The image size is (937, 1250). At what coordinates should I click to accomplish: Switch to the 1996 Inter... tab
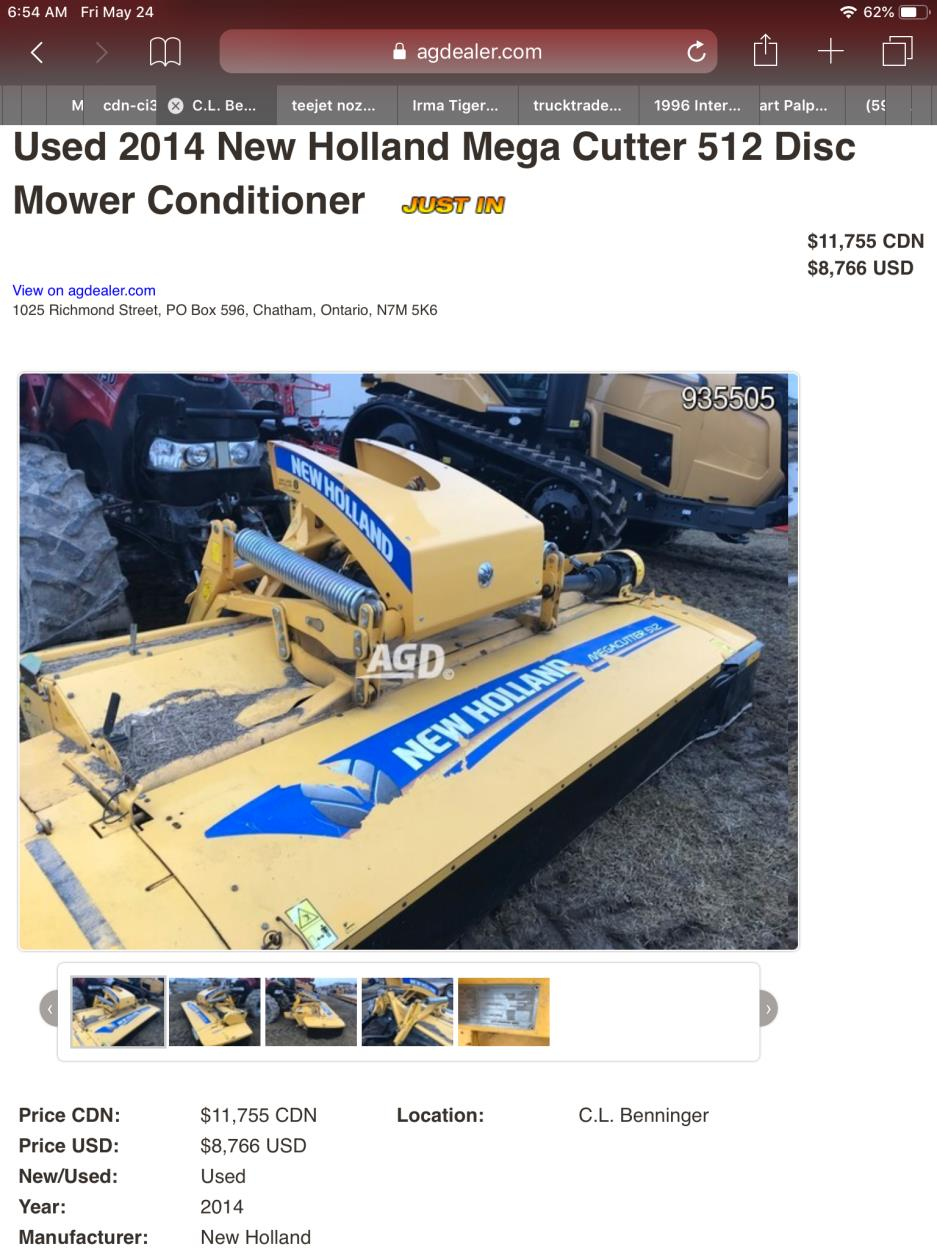coord(697,105)
